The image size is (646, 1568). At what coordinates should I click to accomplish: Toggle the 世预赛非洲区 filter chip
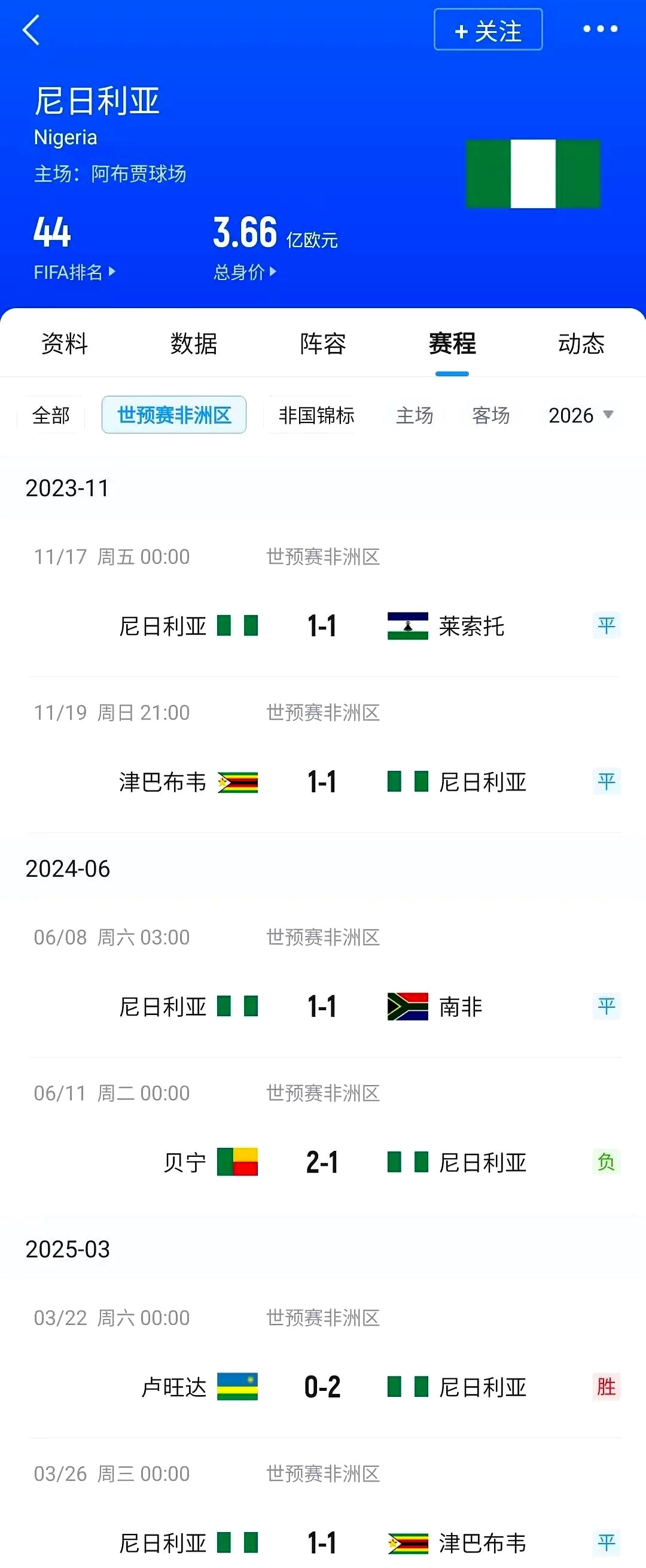pos(173,414)
